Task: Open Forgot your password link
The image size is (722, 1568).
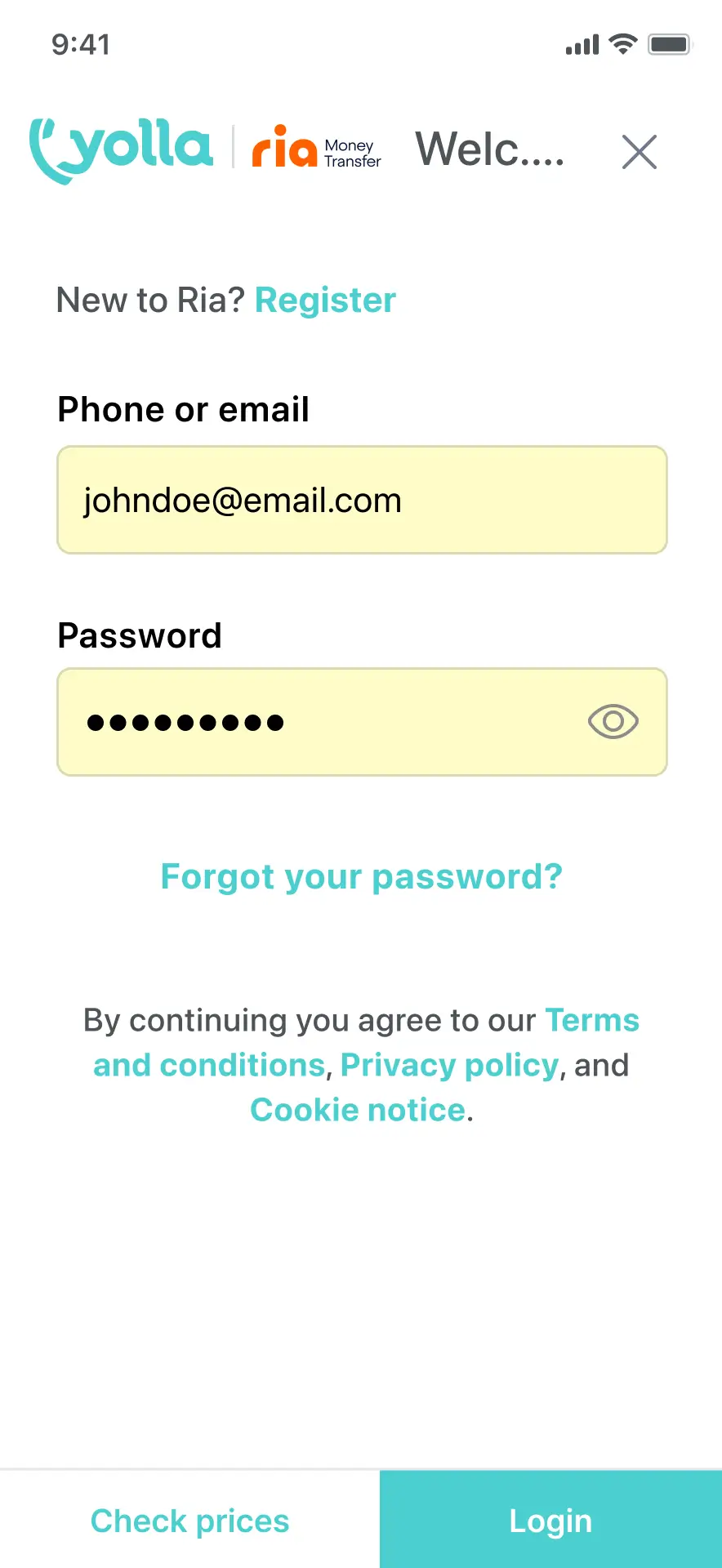Action: [362, 877]
